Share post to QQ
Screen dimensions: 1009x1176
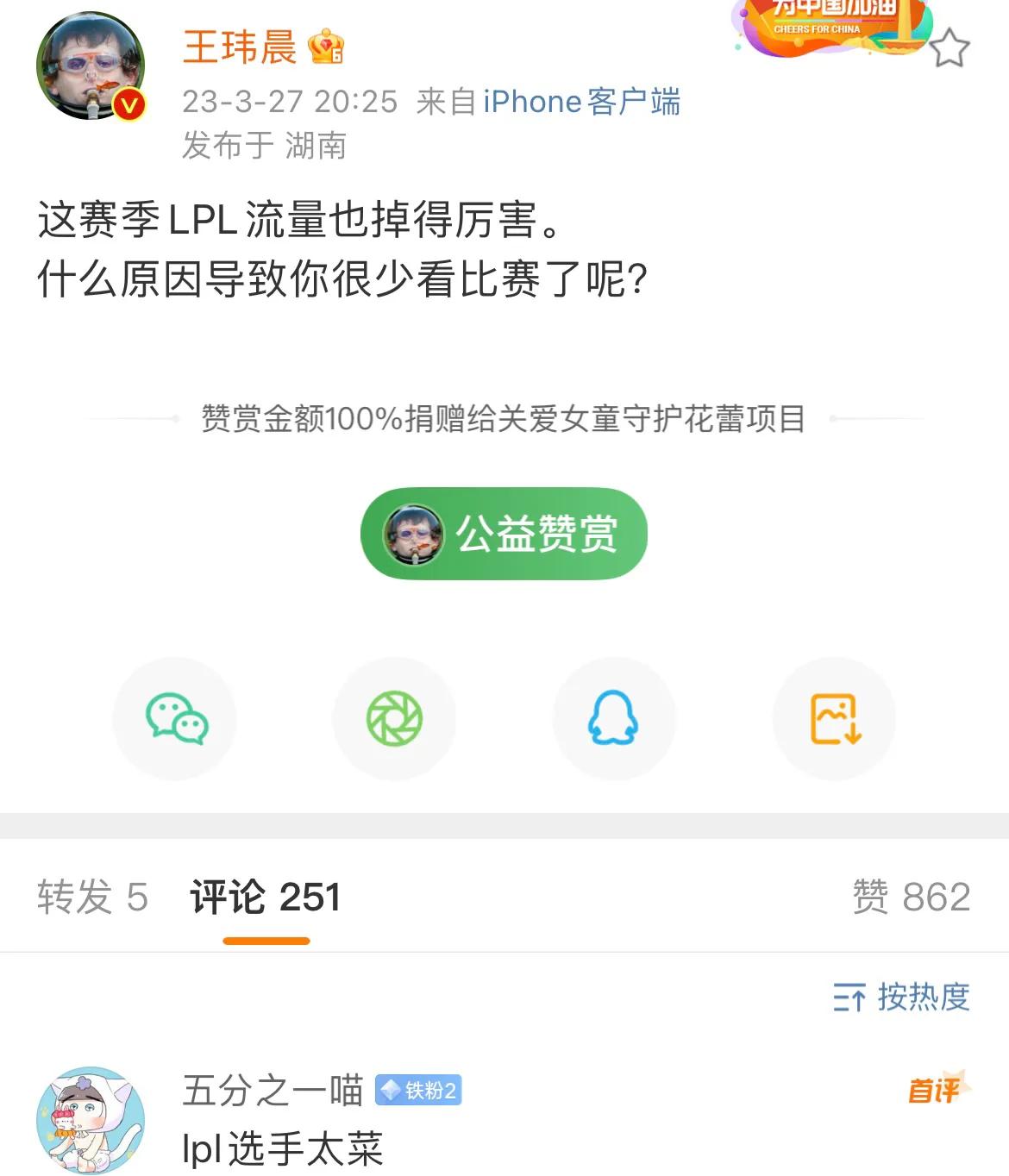614,718
